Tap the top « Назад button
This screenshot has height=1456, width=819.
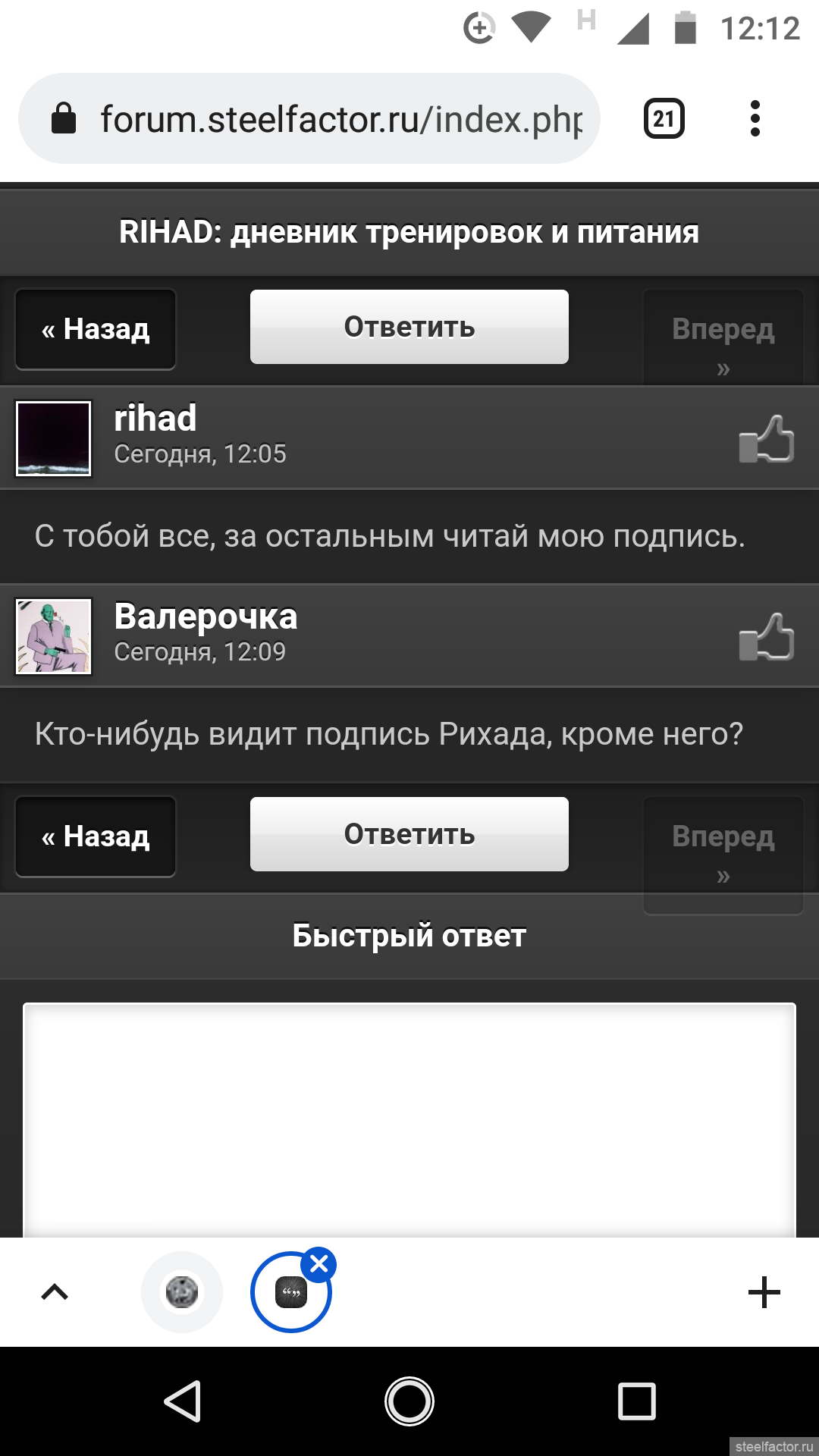tap(96, 329)
